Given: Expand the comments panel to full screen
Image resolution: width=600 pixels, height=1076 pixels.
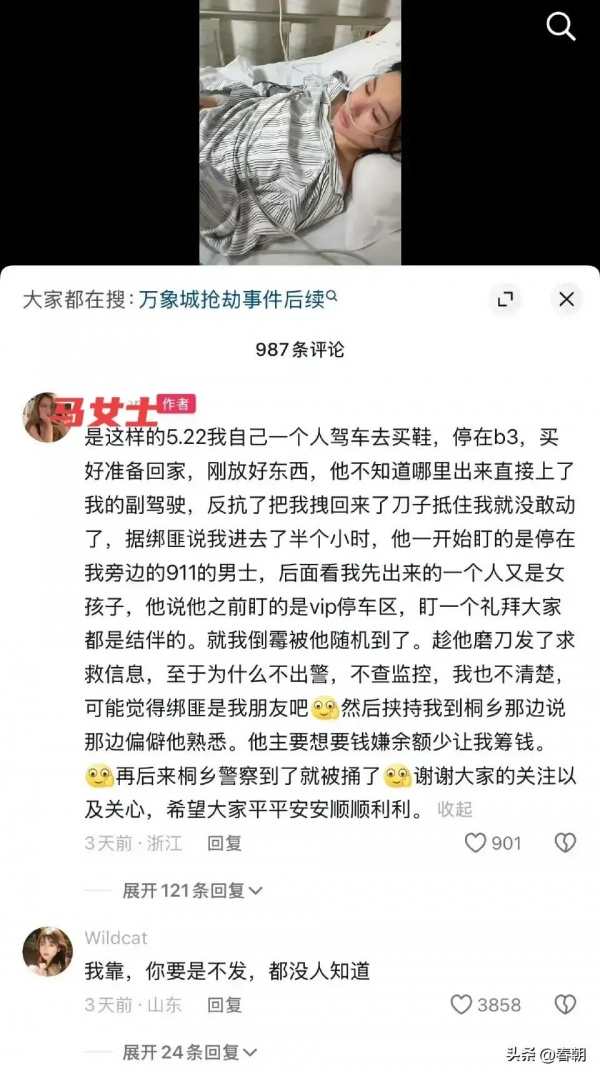Looking at the screenshot, I should coord(506,298).
